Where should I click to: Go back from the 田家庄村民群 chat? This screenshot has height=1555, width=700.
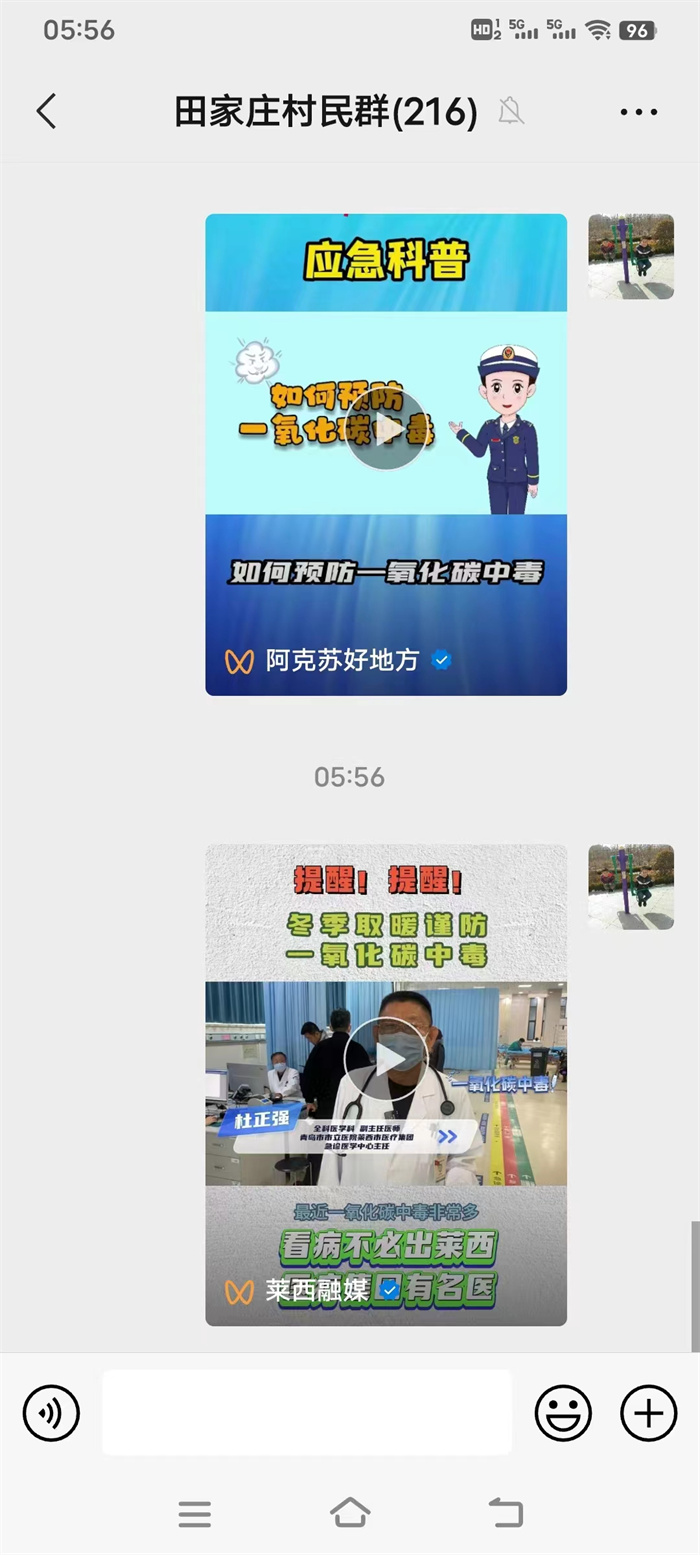coord(46,111)
